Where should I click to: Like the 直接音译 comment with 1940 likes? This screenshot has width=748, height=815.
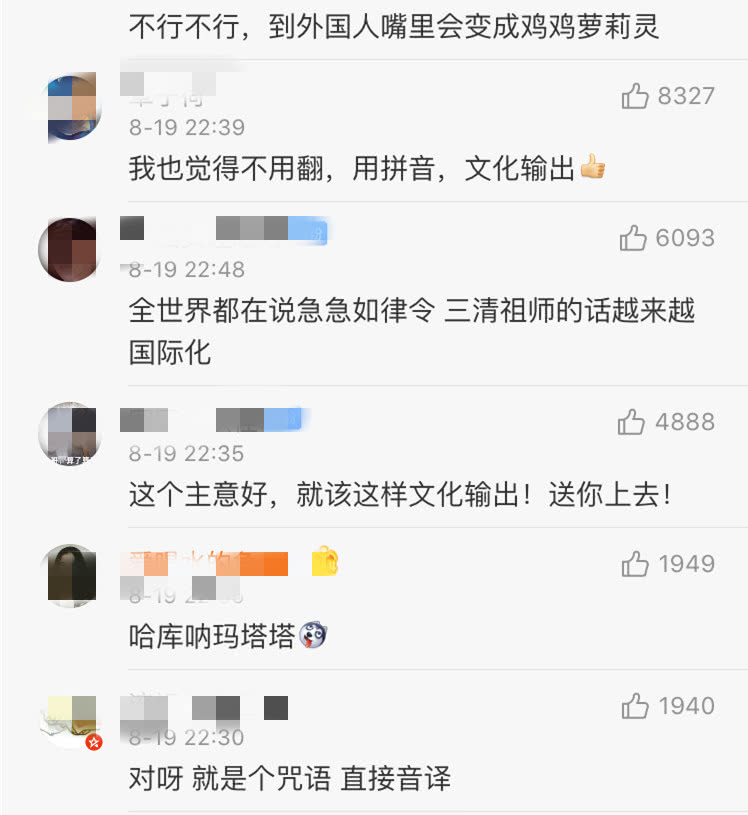click(634, 706)
